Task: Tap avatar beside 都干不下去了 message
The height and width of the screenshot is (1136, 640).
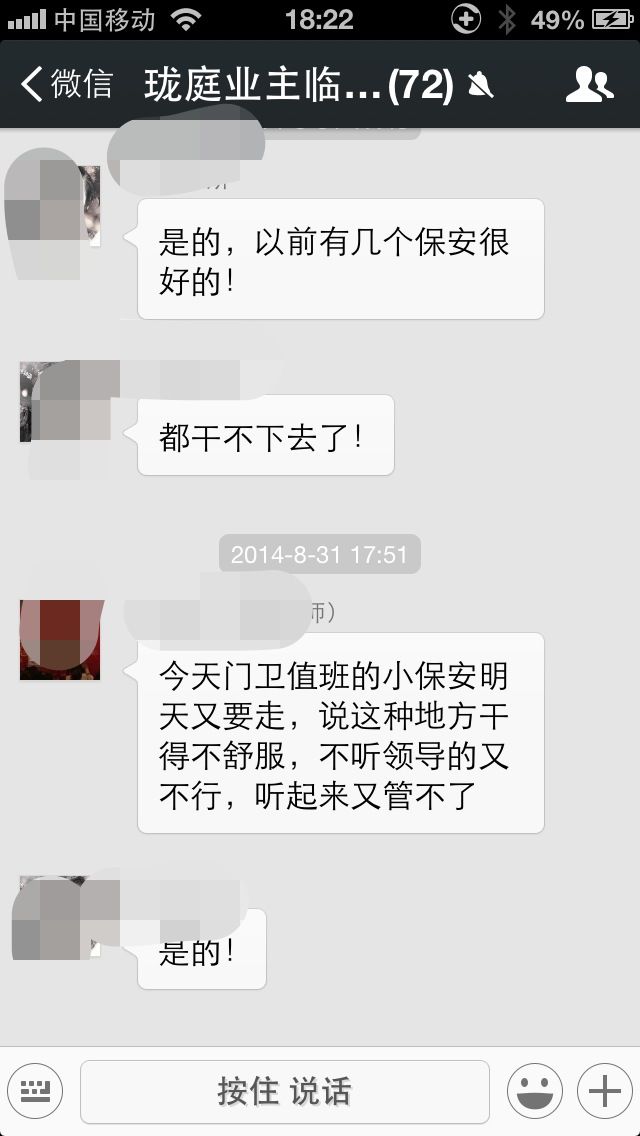Action: point(60,402)
